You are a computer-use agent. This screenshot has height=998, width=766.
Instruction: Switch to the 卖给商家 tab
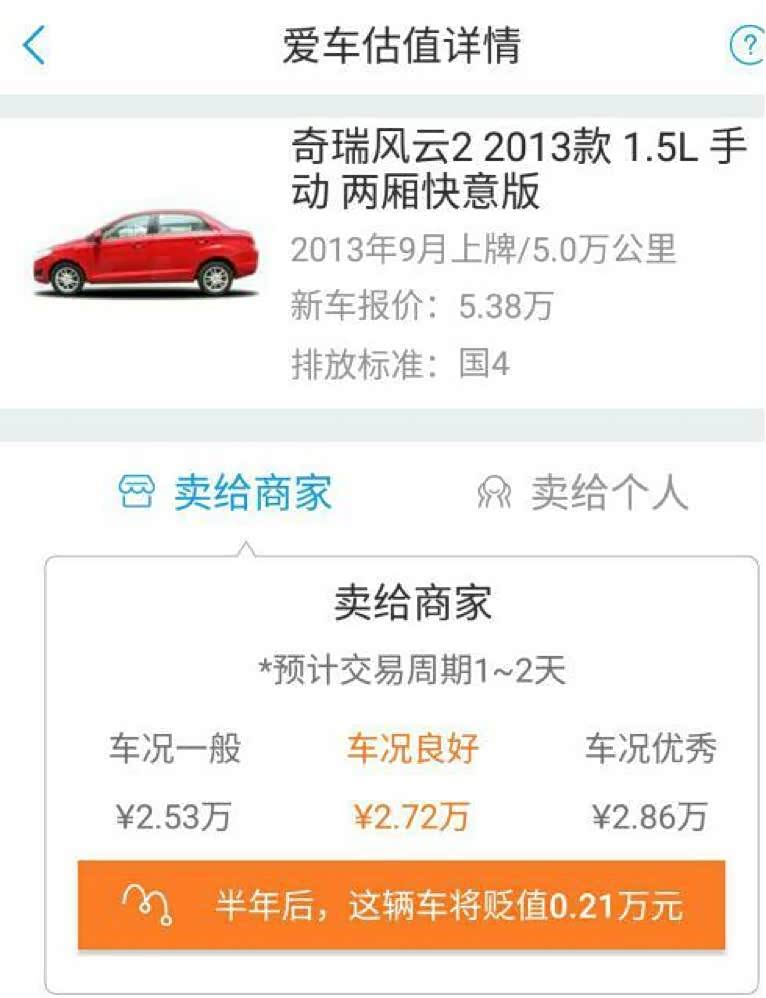pyautogui.click(x=224, y=493)
